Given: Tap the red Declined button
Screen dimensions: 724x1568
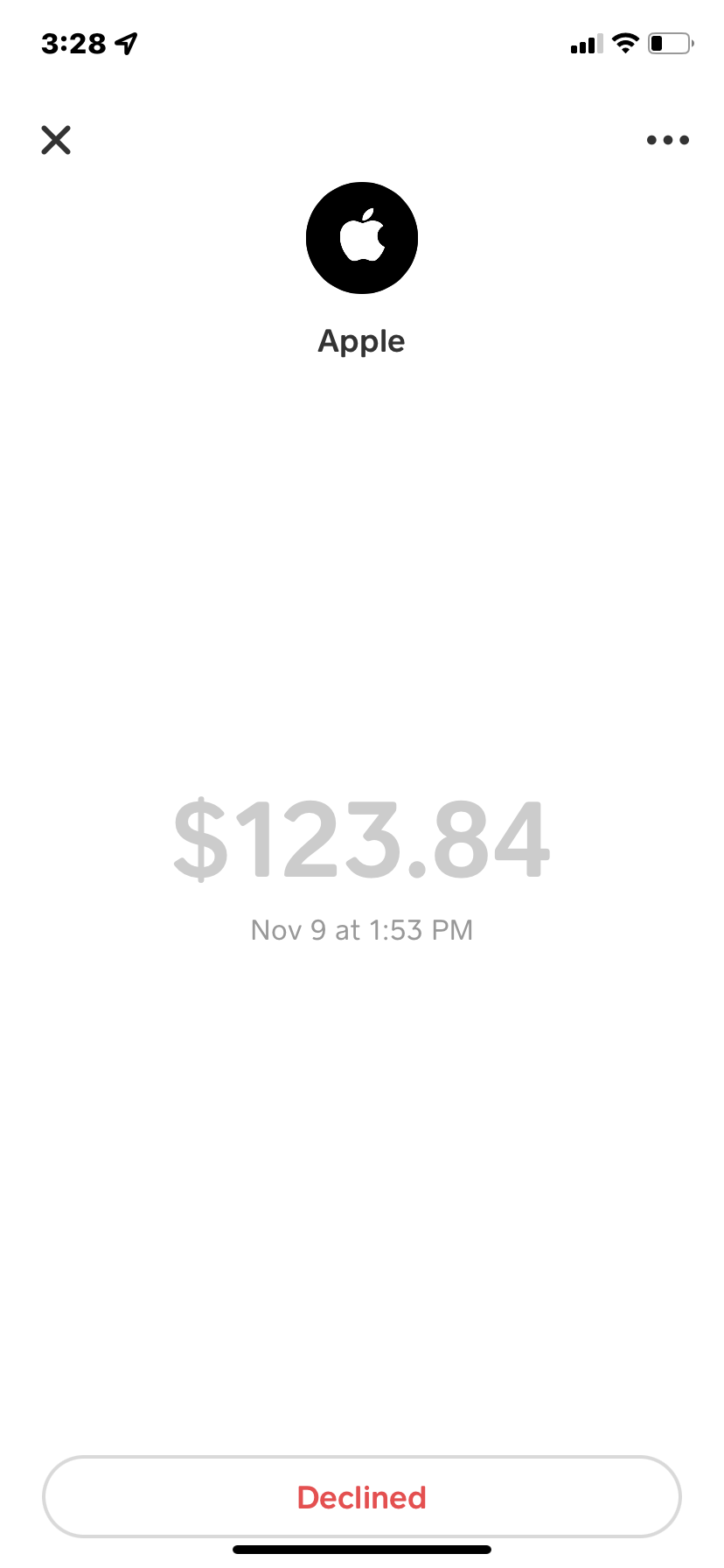Looking at the screenshot, I should (362, 1497).
